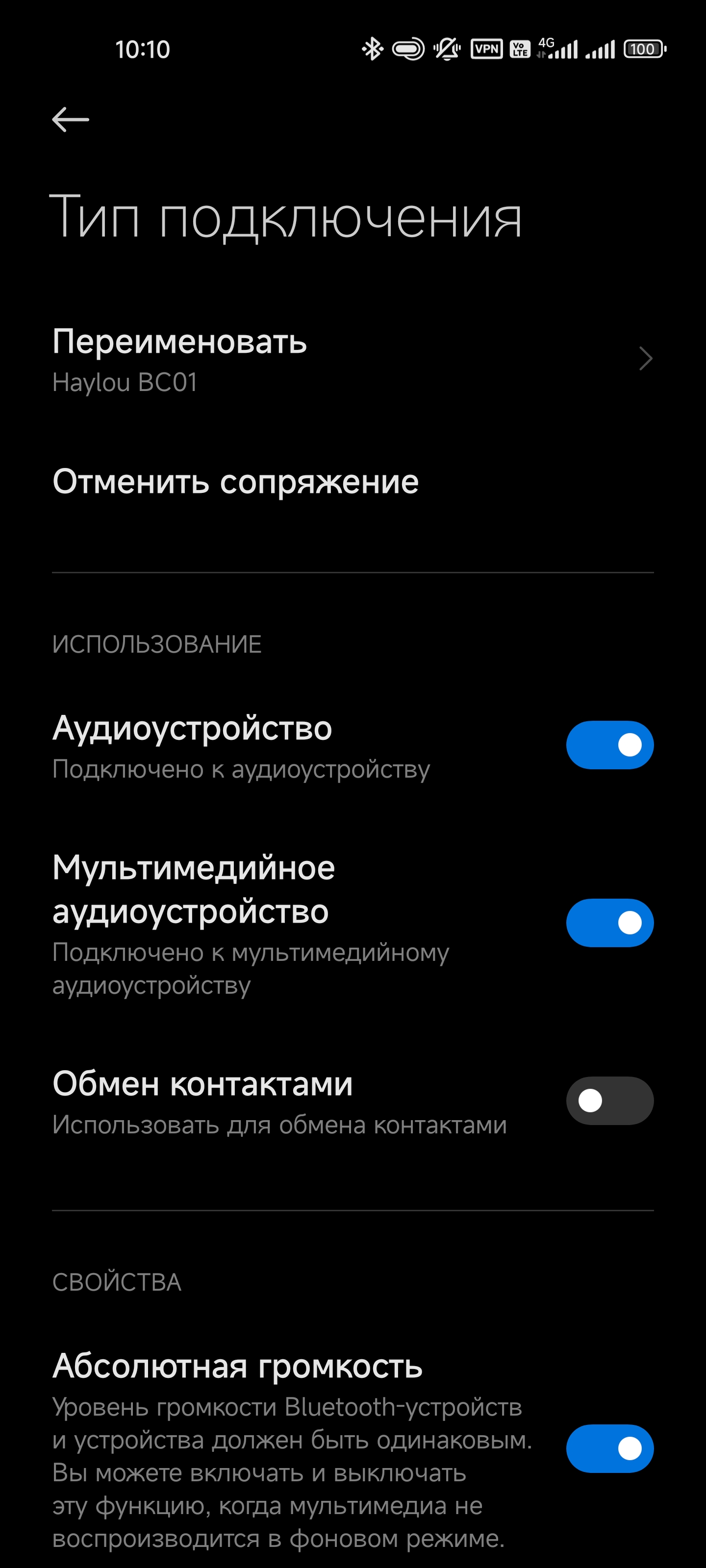
Task: Enable Обмен контактами switch
Action: [609, 1101]
